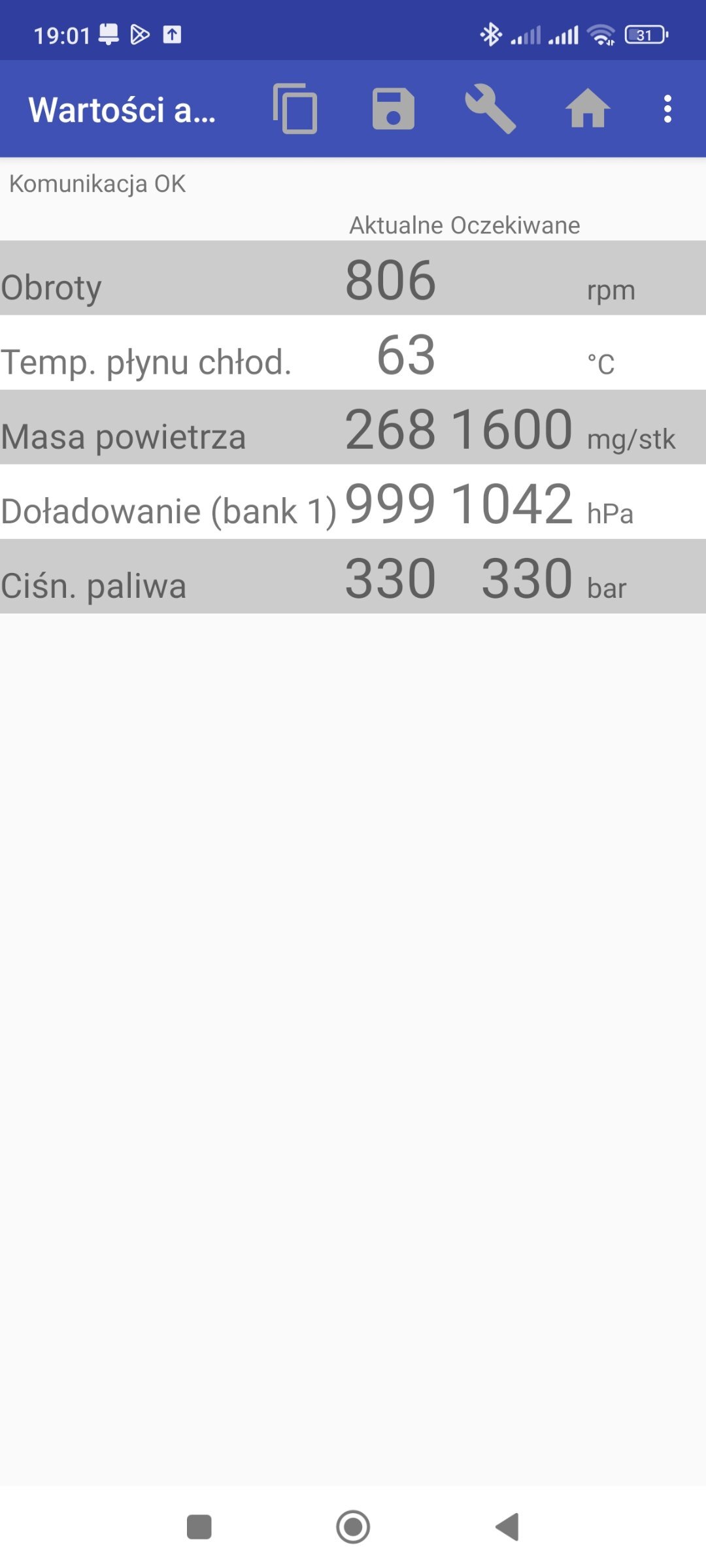Save the current values with the floppy icon
This screenshot has height=1568, width=706.
tap(393, 108)
